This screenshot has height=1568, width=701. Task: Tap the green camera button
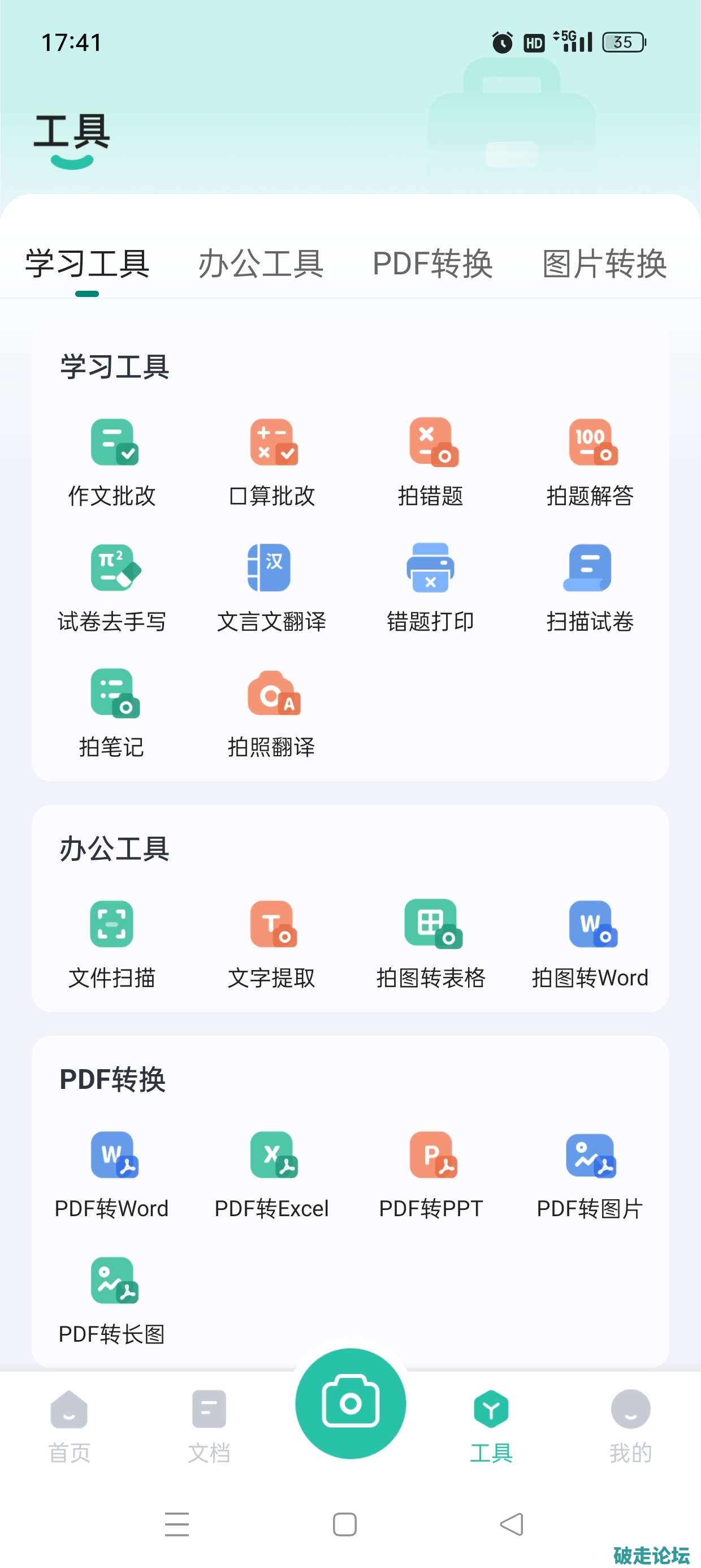tap(350, 1403)
